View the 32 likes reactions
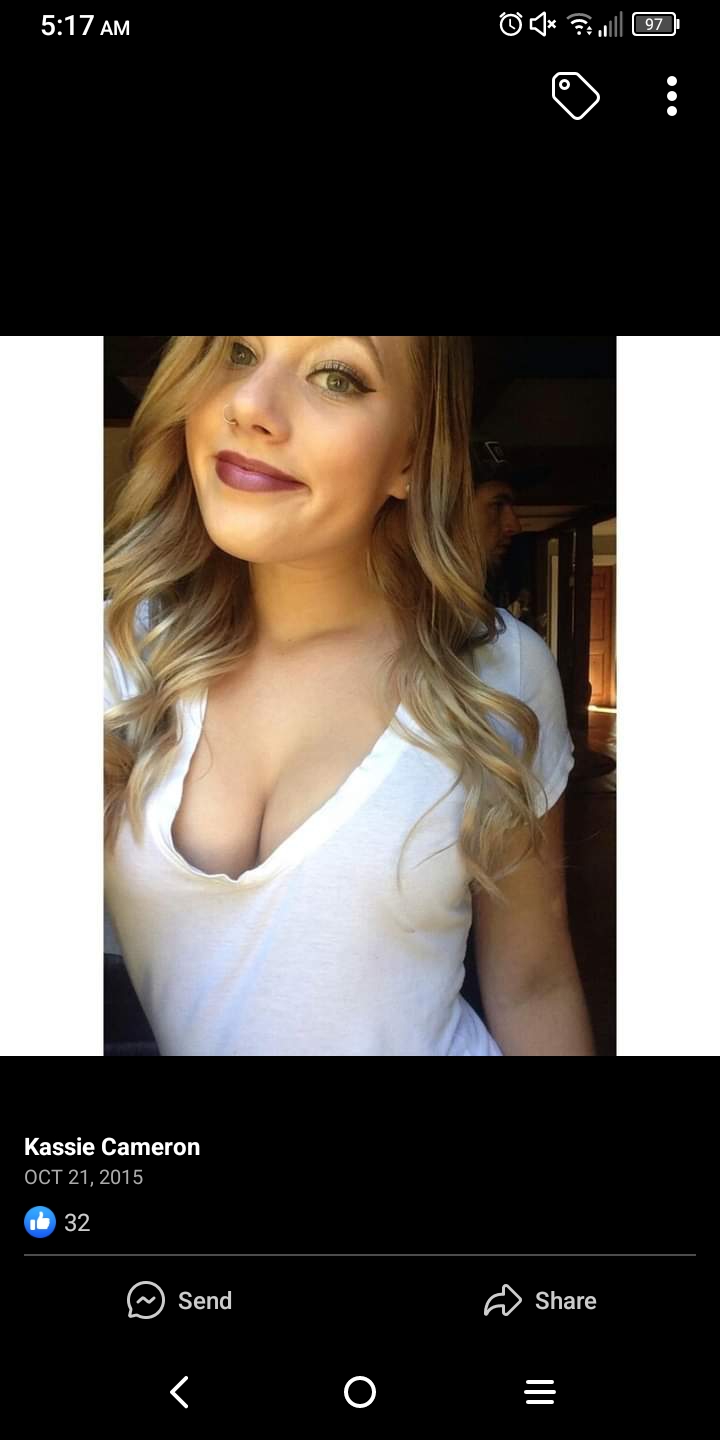Image resolution: width=720 pixels, height=1440 pixels. (x=57, y=1222)
